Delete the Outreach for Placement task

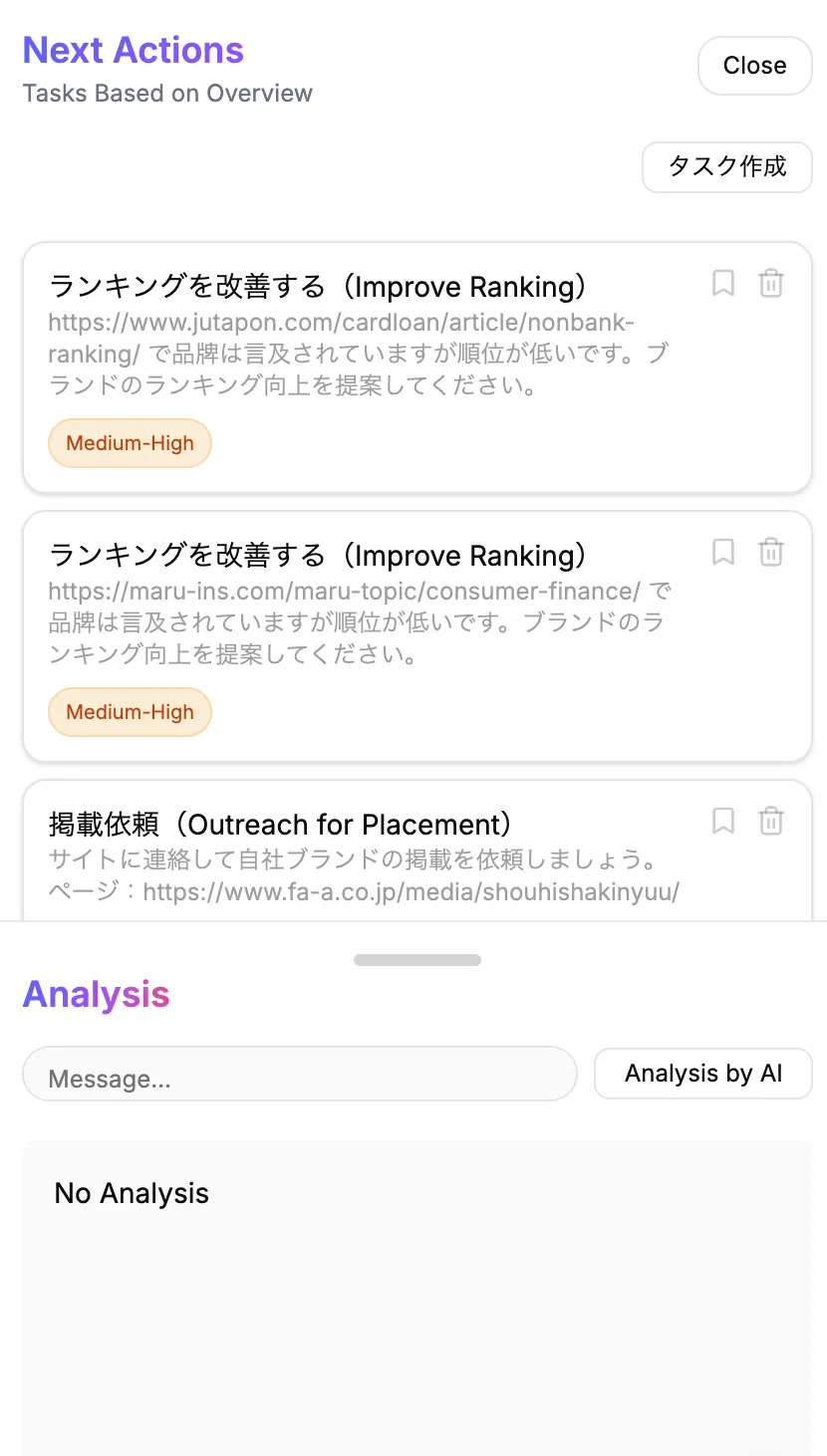pos(770,821)
